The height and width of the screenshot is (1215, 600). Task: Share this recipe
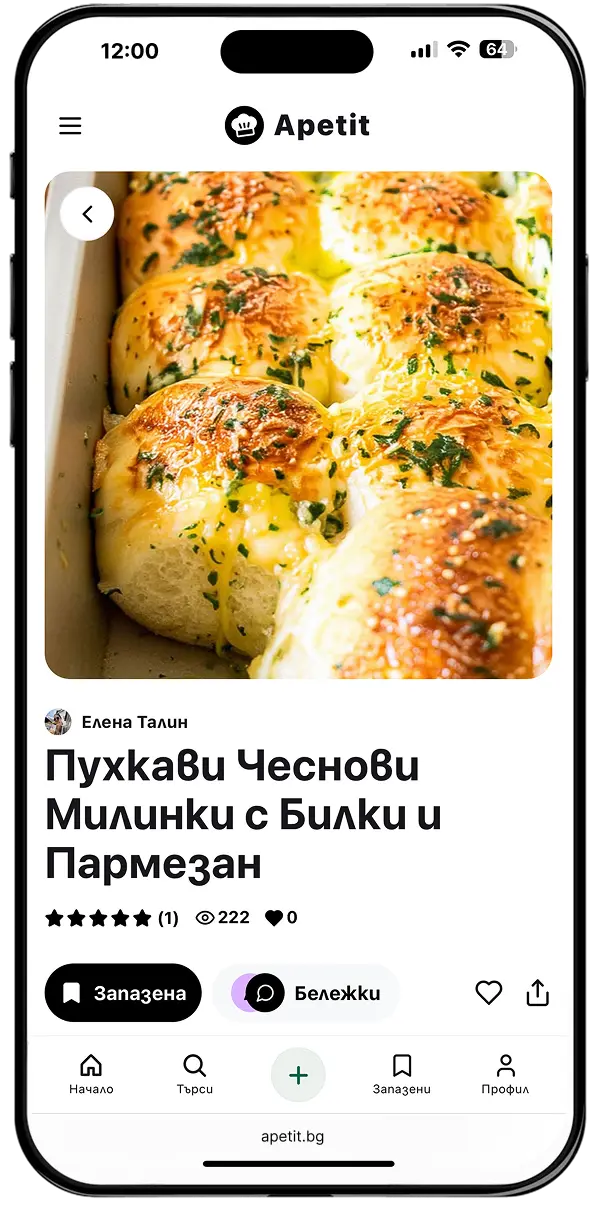point(538,993)
